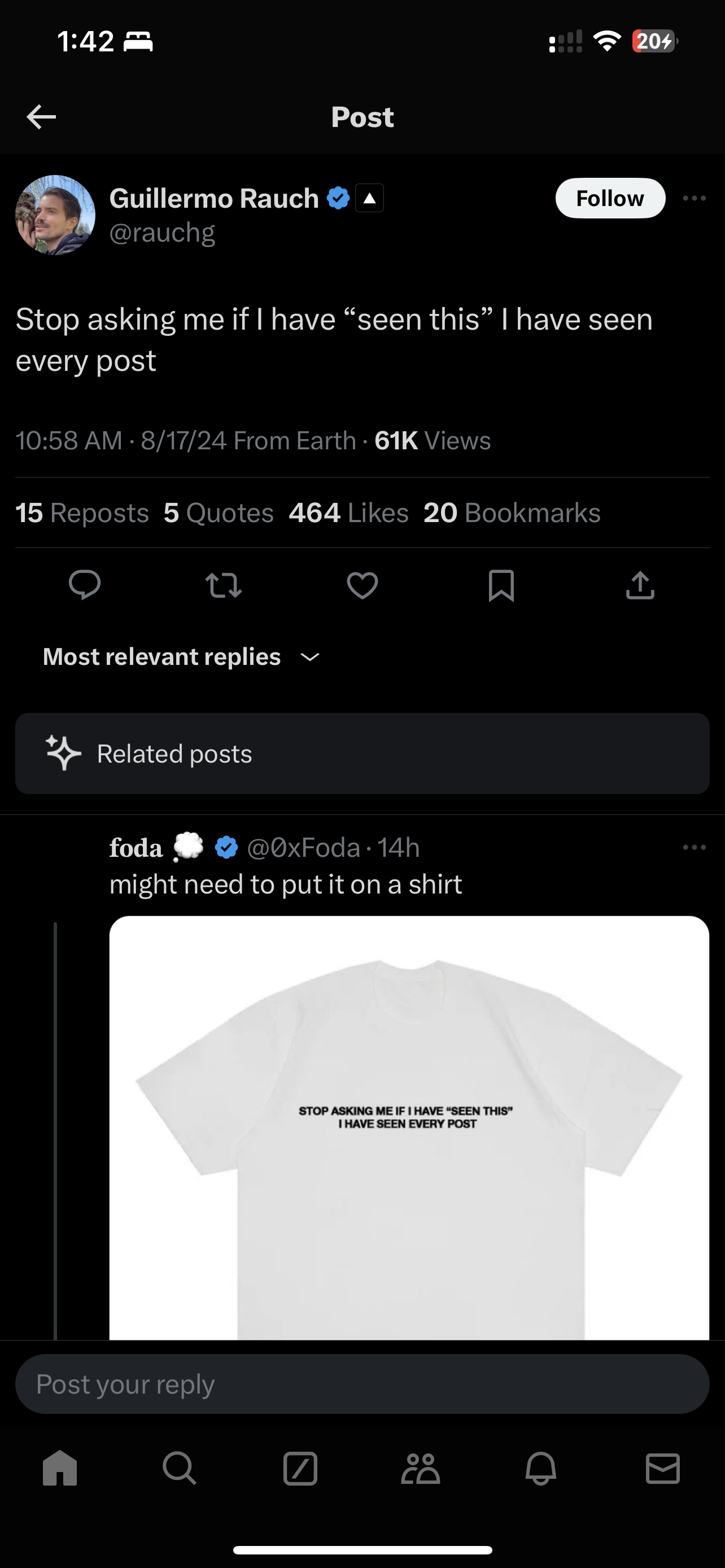View the 5 Quotes
The image size is (725, 1568).
click(219, 513)
